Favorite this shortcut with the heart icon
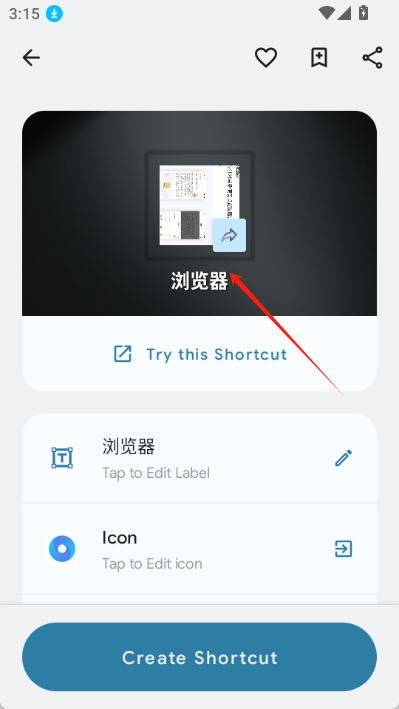The height and width of the screenshot is (709, 399). pyautogui.click(x=266, y=58)
